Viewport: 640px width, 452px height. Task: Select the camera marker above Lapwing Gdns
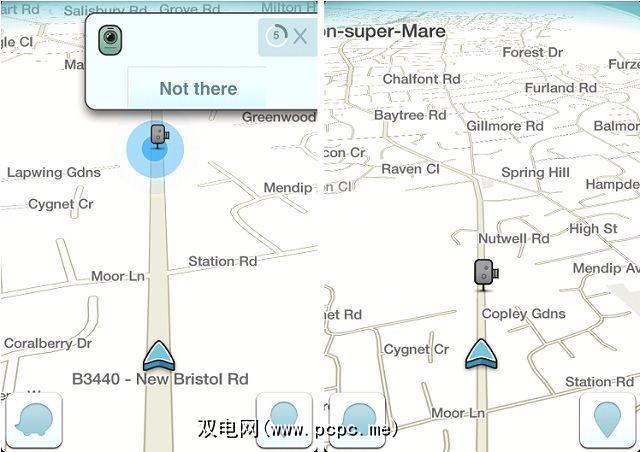(158, 135)
